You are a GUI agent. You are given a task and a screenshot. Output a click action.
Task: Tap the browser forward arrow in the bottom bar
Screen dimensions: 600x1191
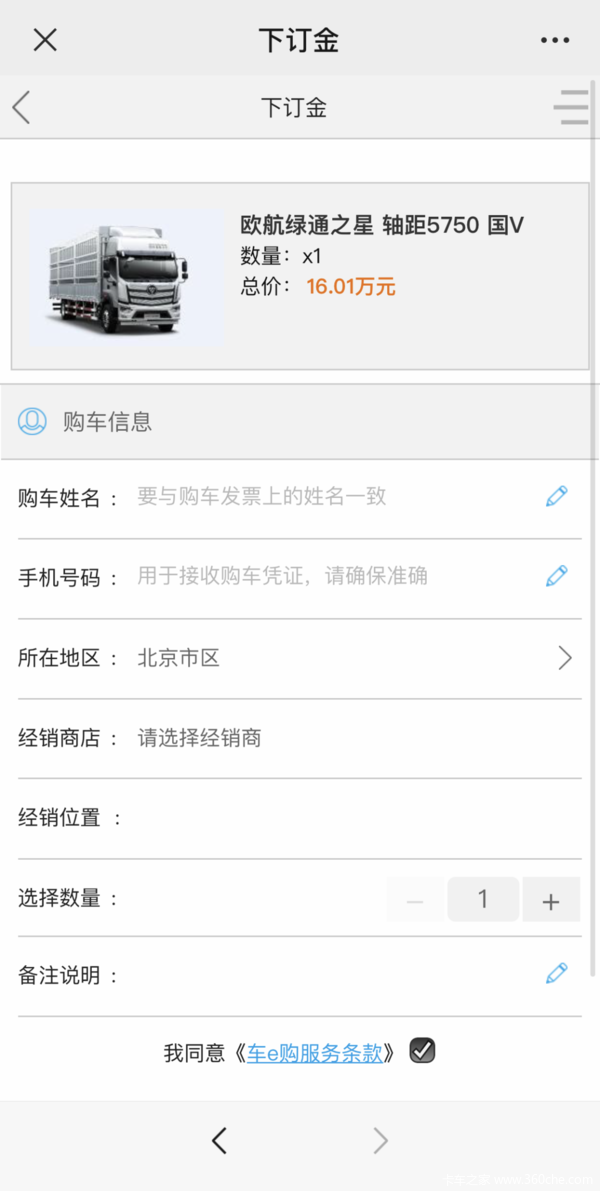click(x=381, y=1140)
